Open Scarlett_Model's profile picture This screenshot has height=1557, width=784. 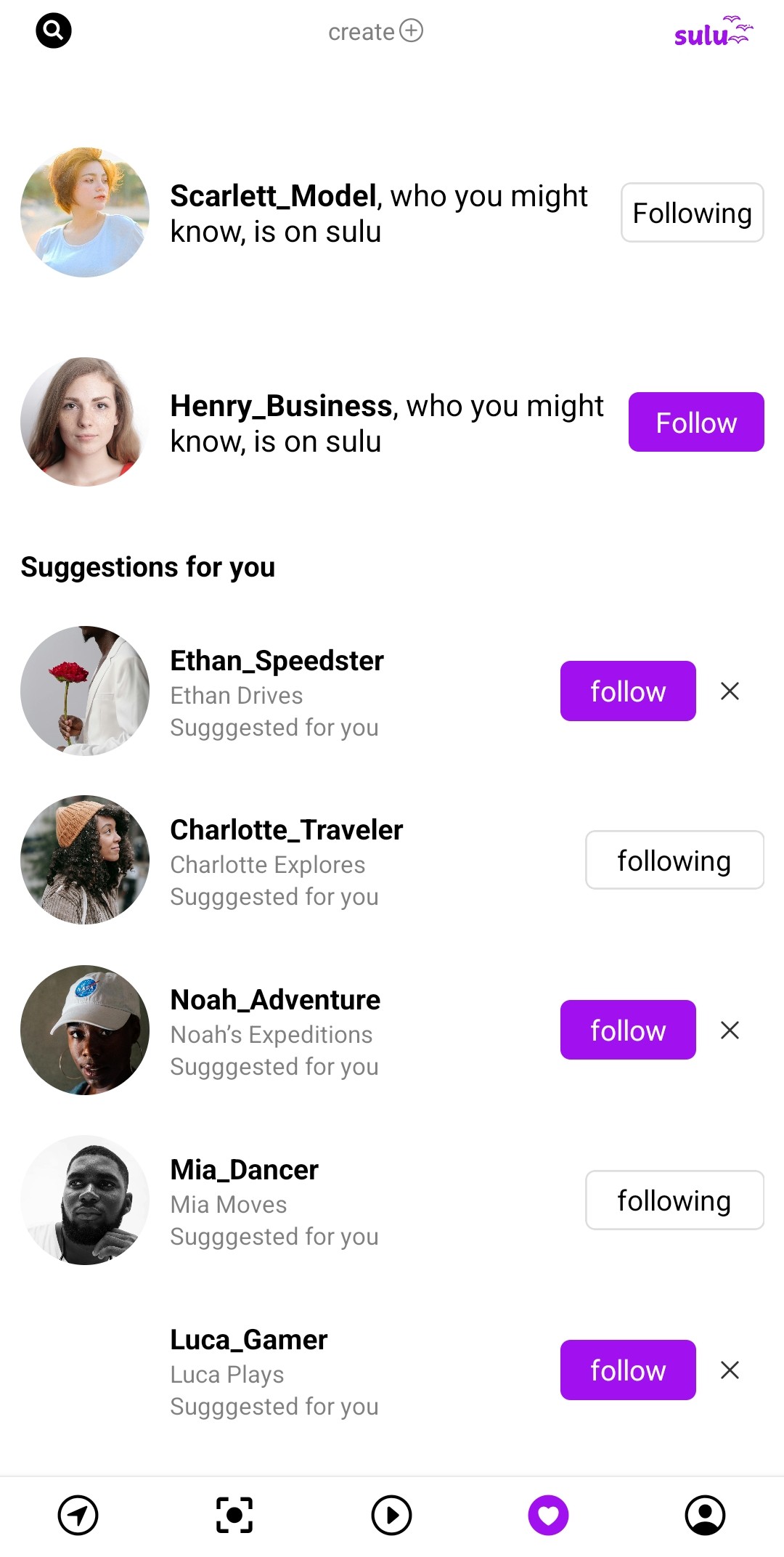click(85, 212)
